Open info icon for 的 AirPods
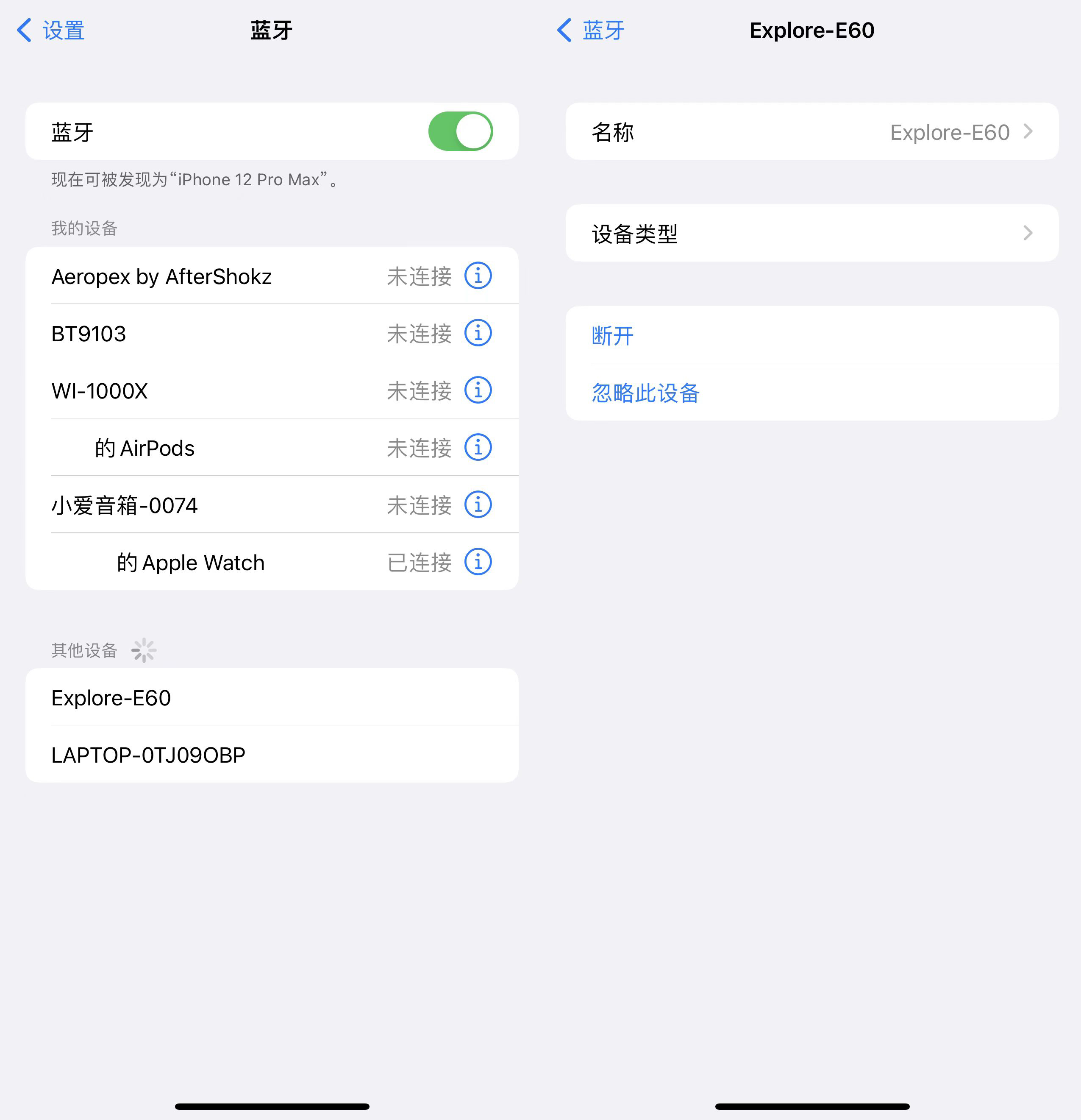The image size is (1081, 1120). (x=478, y=447)
